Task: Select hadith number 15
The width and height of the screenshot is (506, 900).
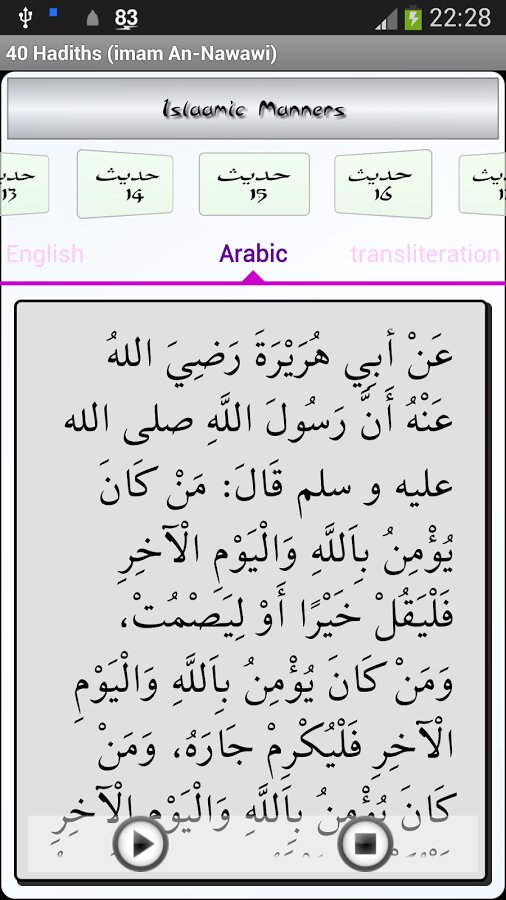Action: (x=254, y=184)
